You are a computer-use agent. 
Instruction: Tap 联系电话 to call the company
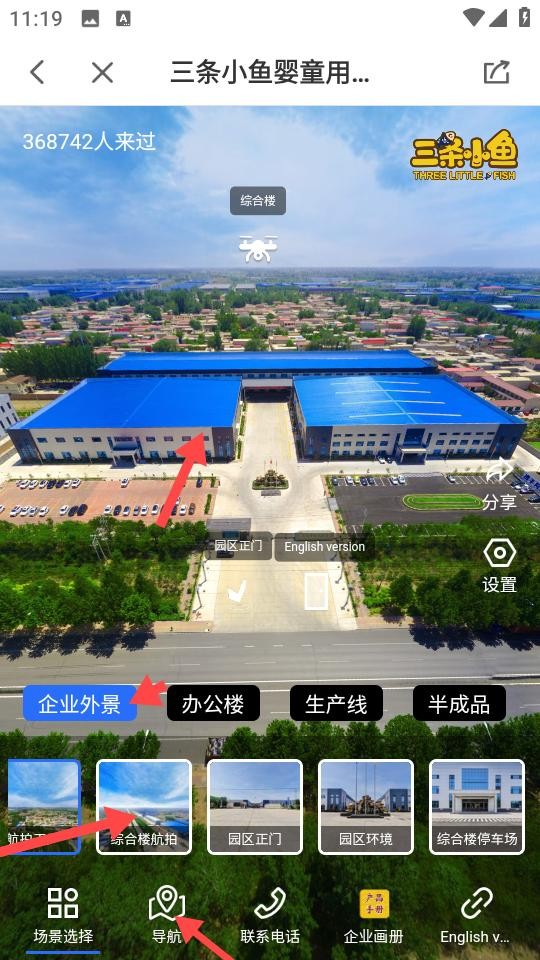(x=270, y=915)
